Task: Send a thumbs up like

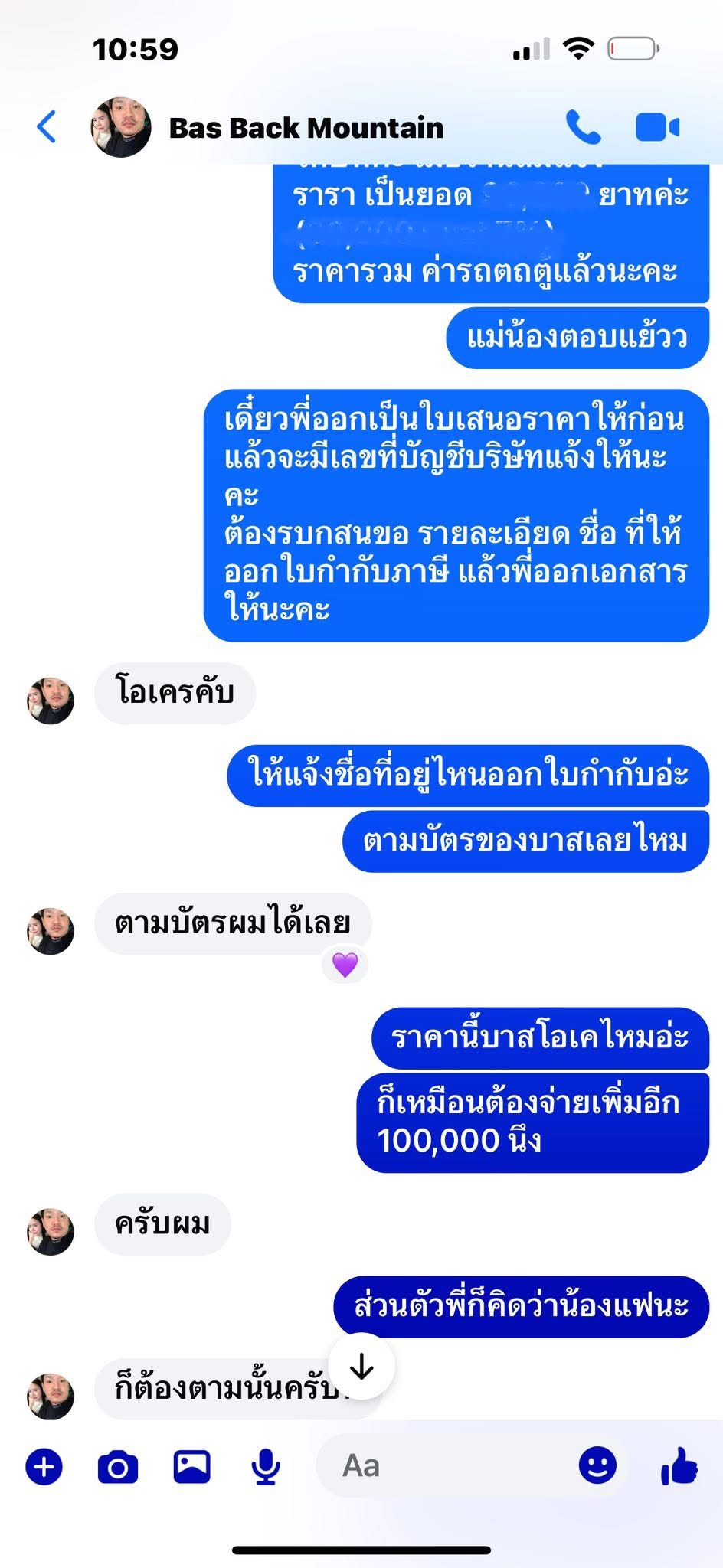Action: point(679,1466)
